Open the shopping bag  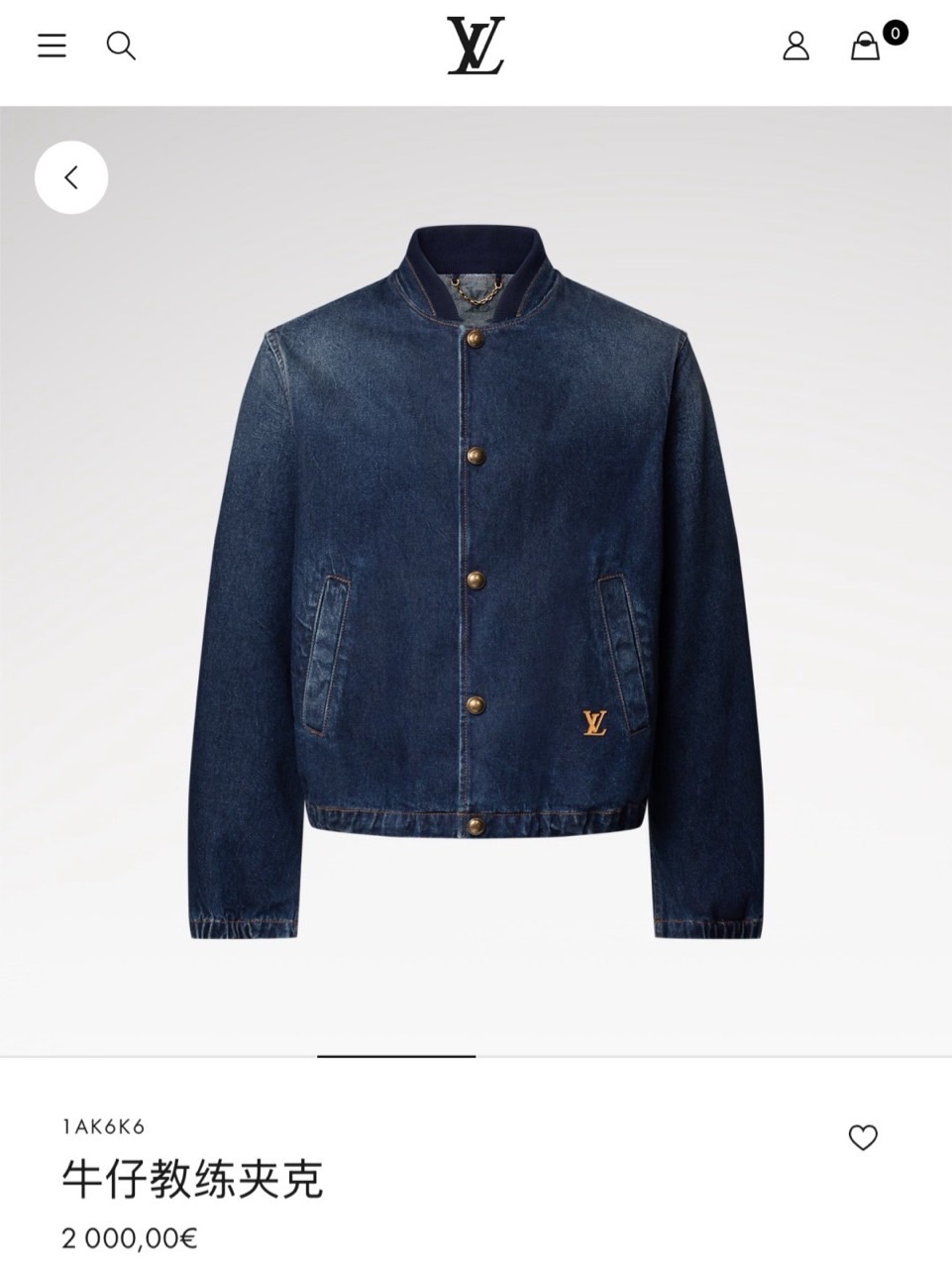tap(866, 46)
